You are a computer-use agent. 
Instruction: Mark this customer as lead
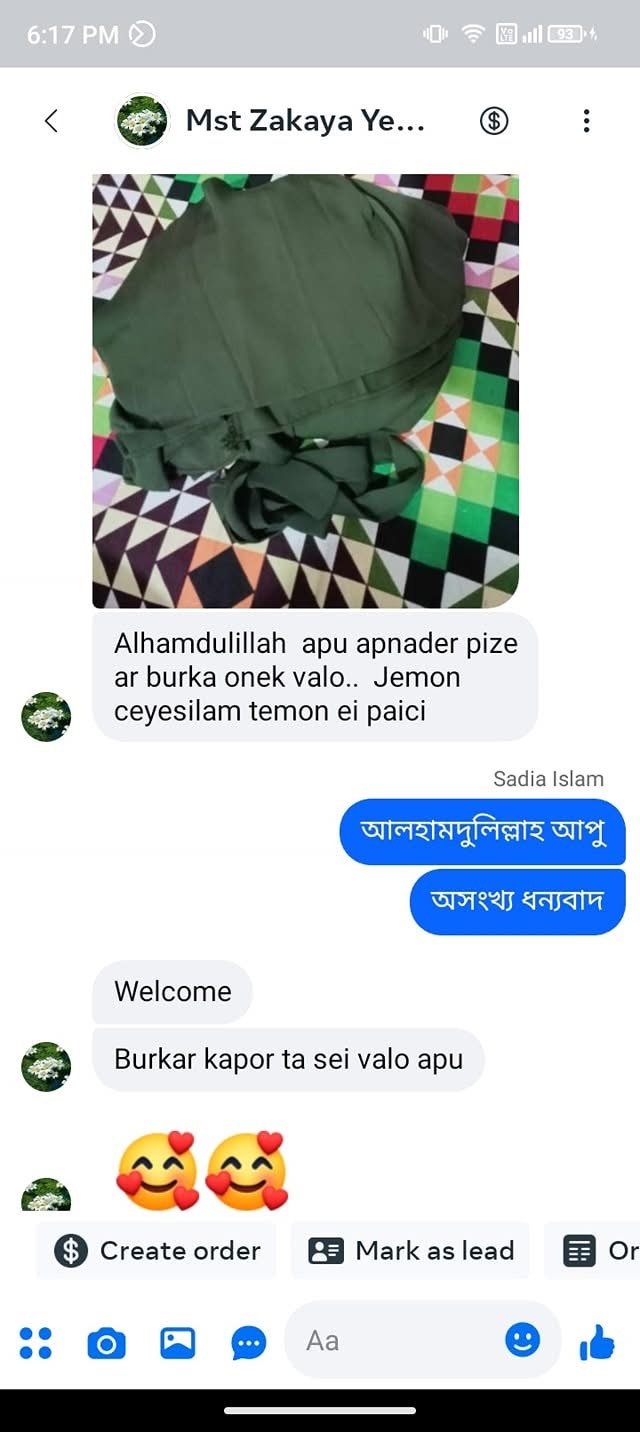point(411,1250)
